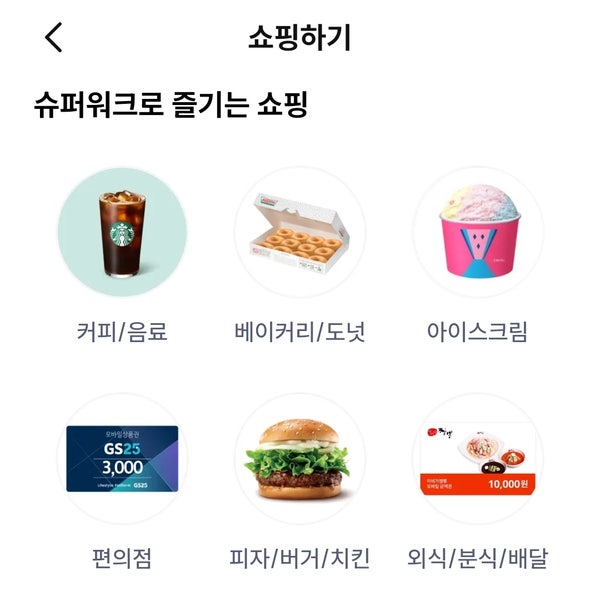Open the 베이커리/도넛 category
Image resolution: width=600 pixels, height=600 pixels.
point(300,232)
